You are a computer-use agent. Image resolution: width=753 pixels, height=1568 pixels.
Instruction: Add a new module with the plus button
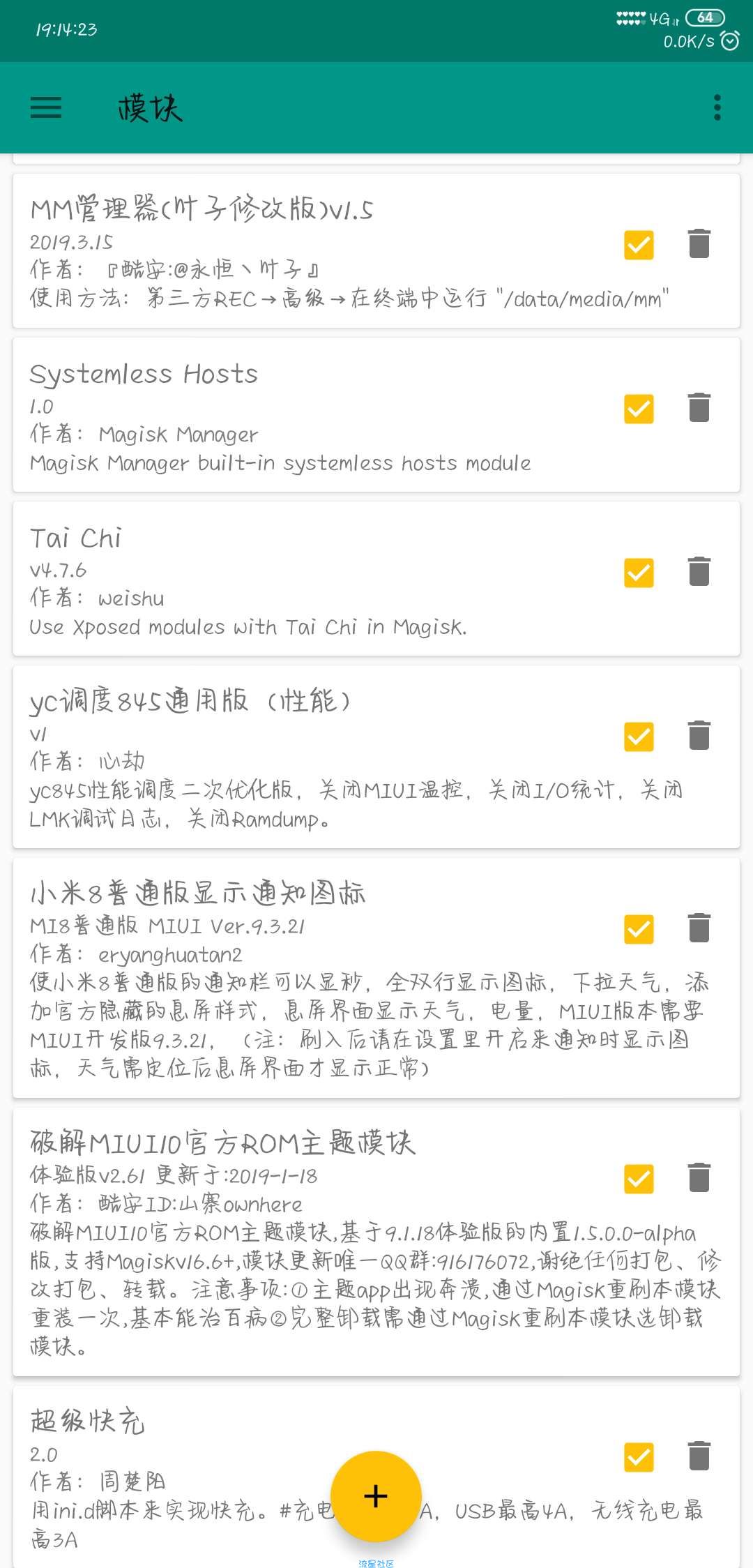coord(376,1495)
